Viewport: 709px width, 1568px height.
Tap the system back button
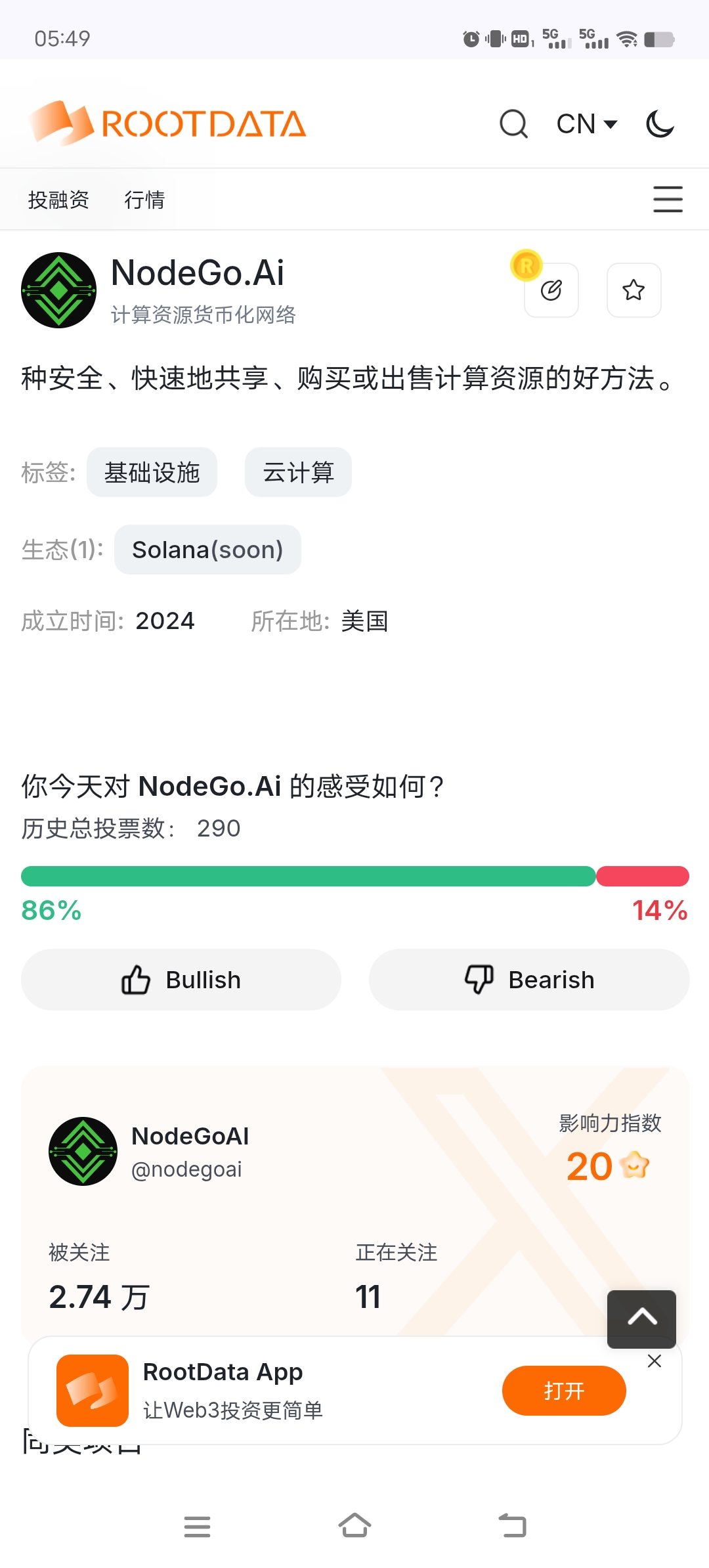tap(512, 1526)
